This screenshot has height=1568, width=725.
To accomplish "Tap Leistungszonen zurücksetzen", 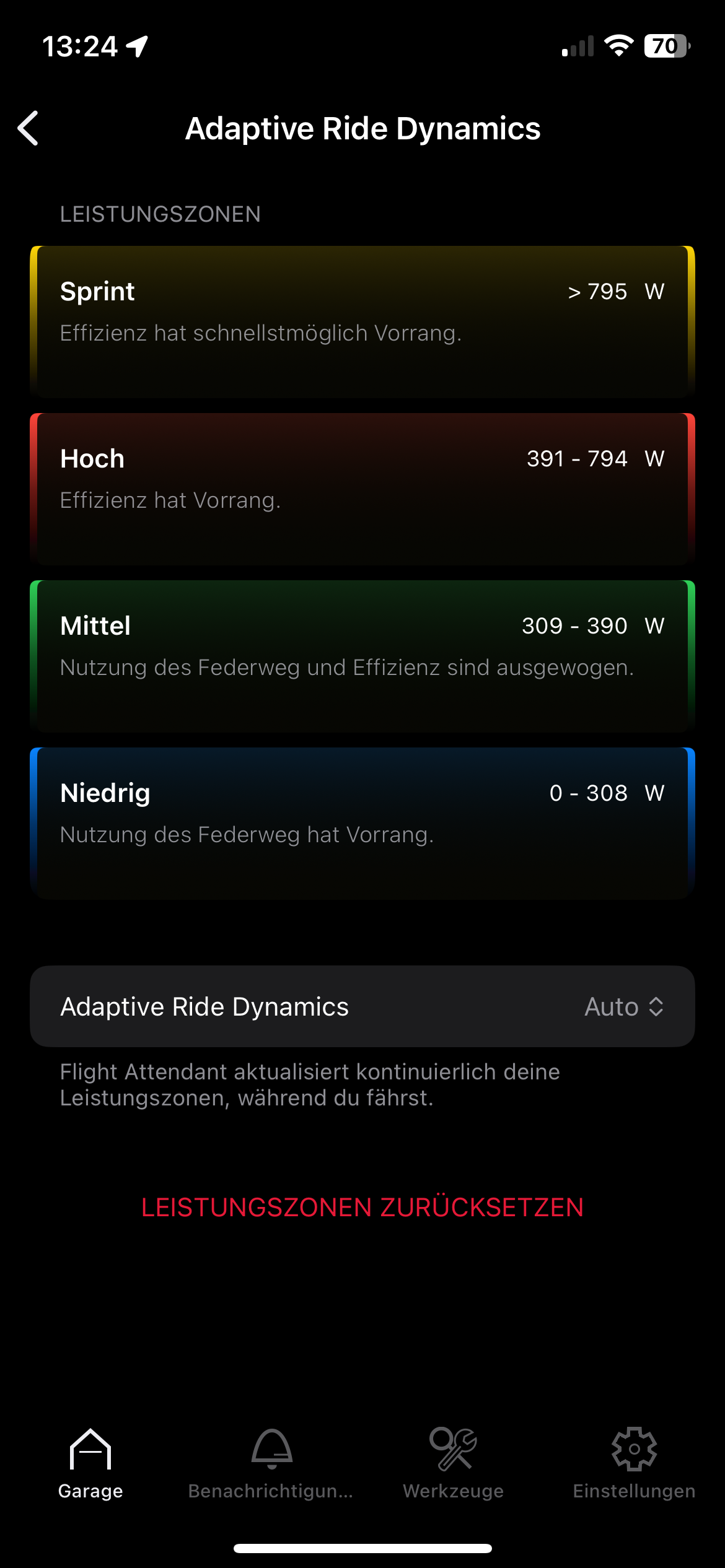I will coord(362,1207).
